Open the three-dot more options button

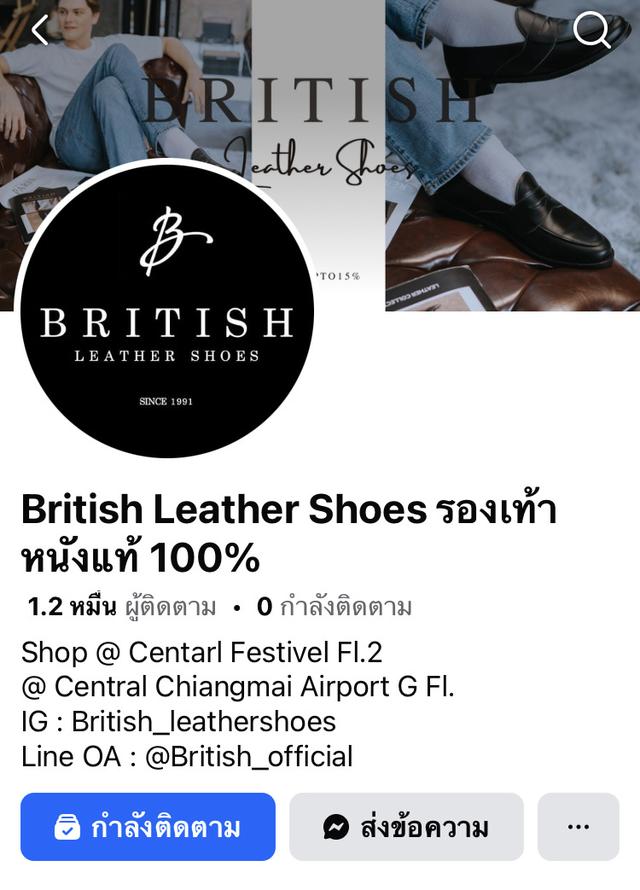578,827
